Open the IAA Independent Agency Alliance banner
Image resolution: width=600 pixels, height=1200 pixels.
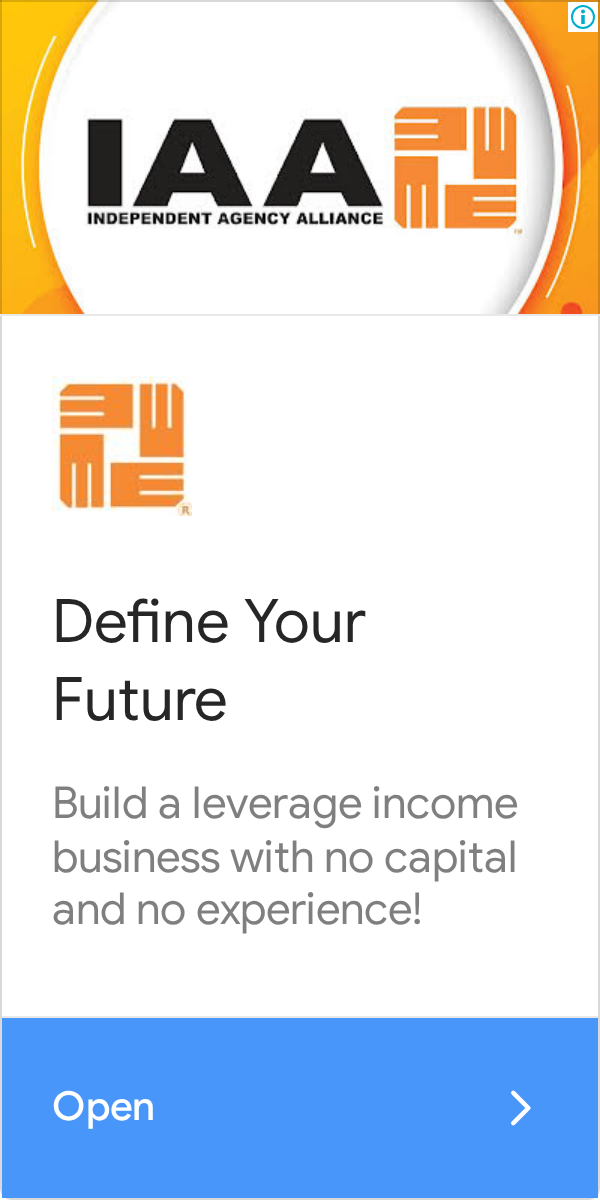click(300, 158)
